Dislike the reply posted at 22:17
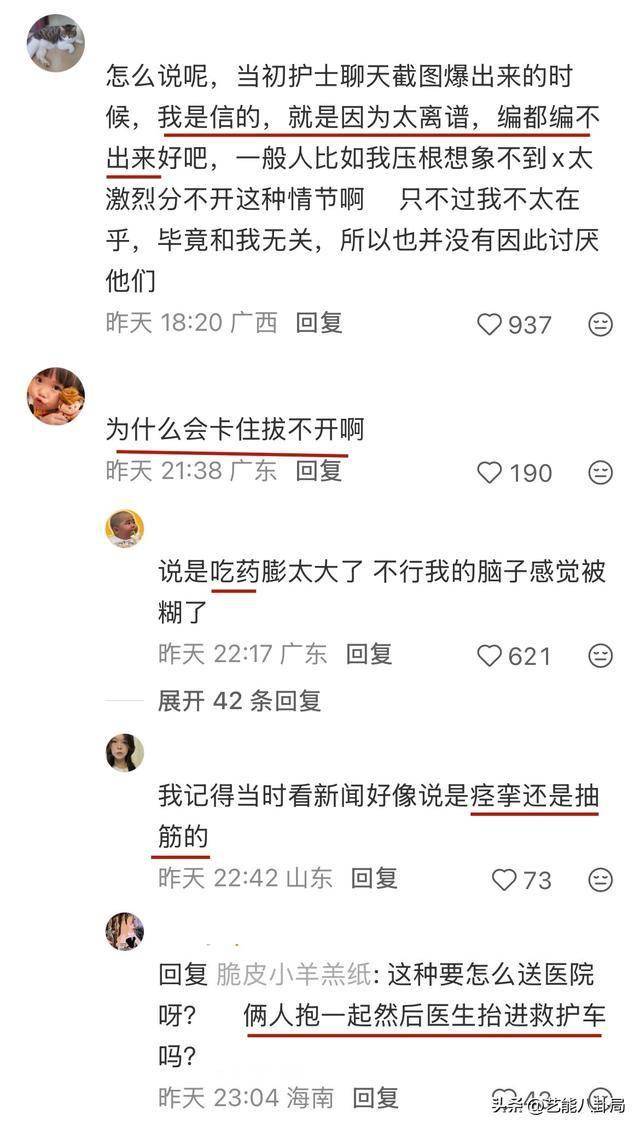 click(600, 656)
